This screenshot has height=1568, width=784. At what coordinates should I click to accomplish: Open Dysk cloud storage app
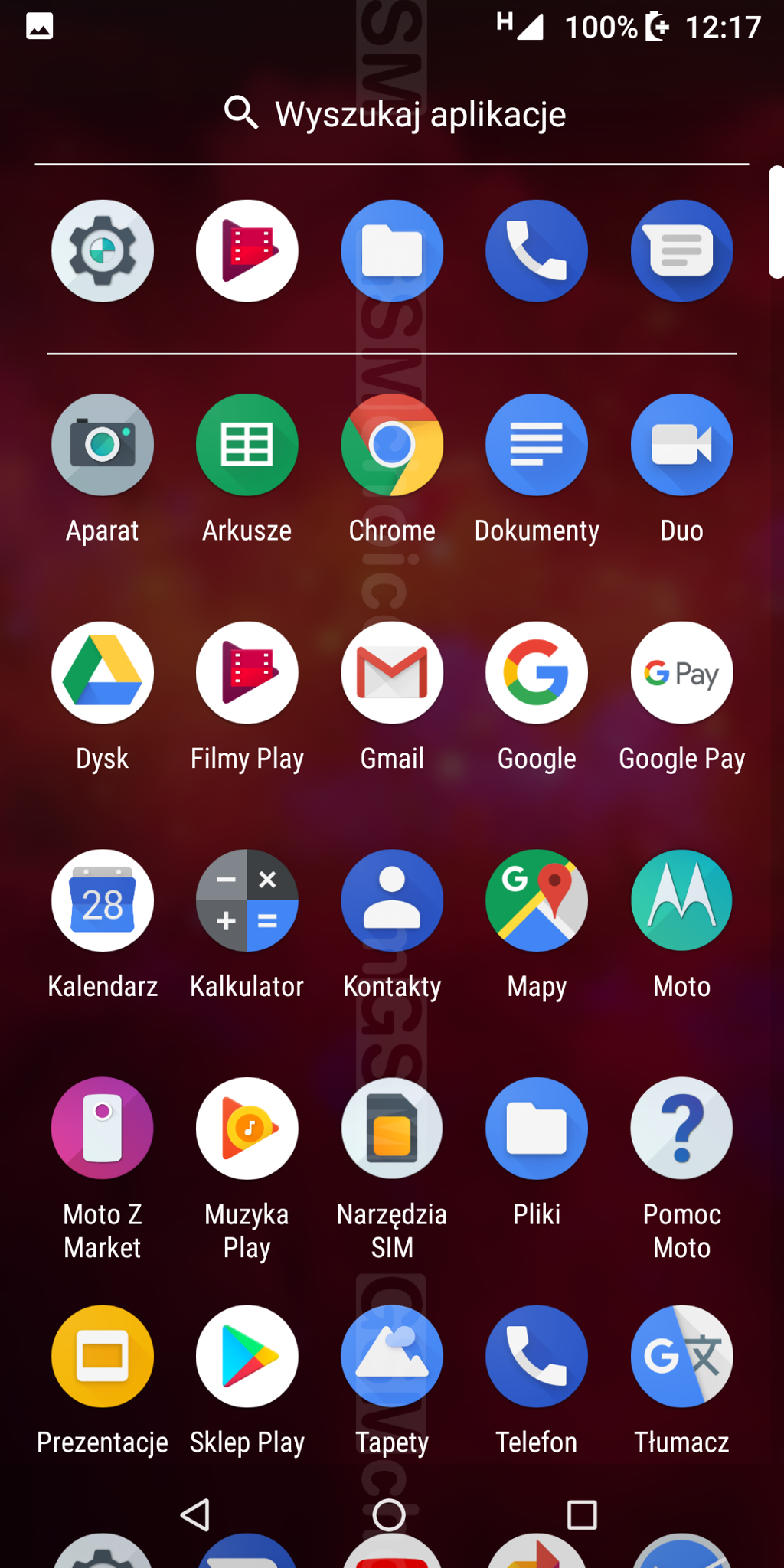point(103,673)
